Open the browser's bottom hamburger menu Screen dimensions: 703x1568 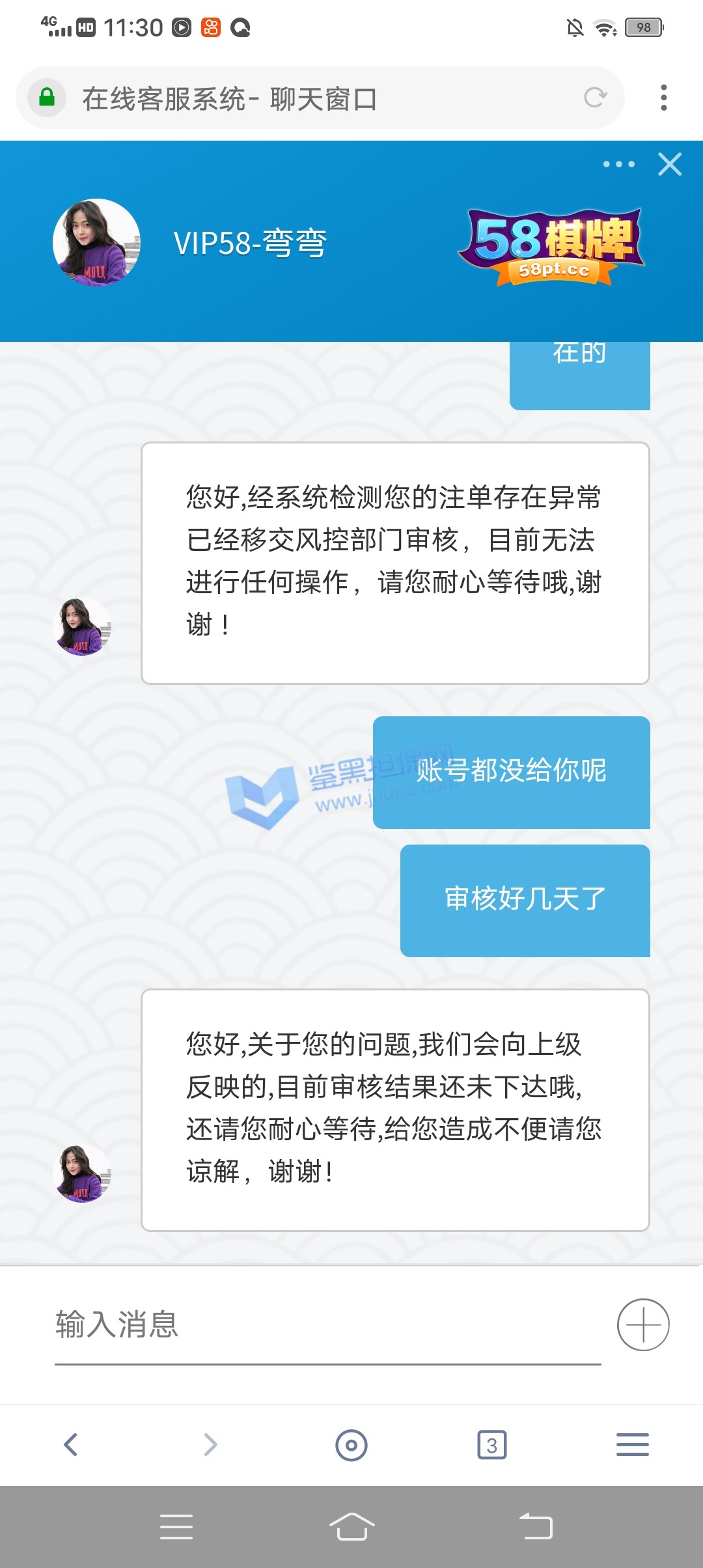[x=633, y=1444]
